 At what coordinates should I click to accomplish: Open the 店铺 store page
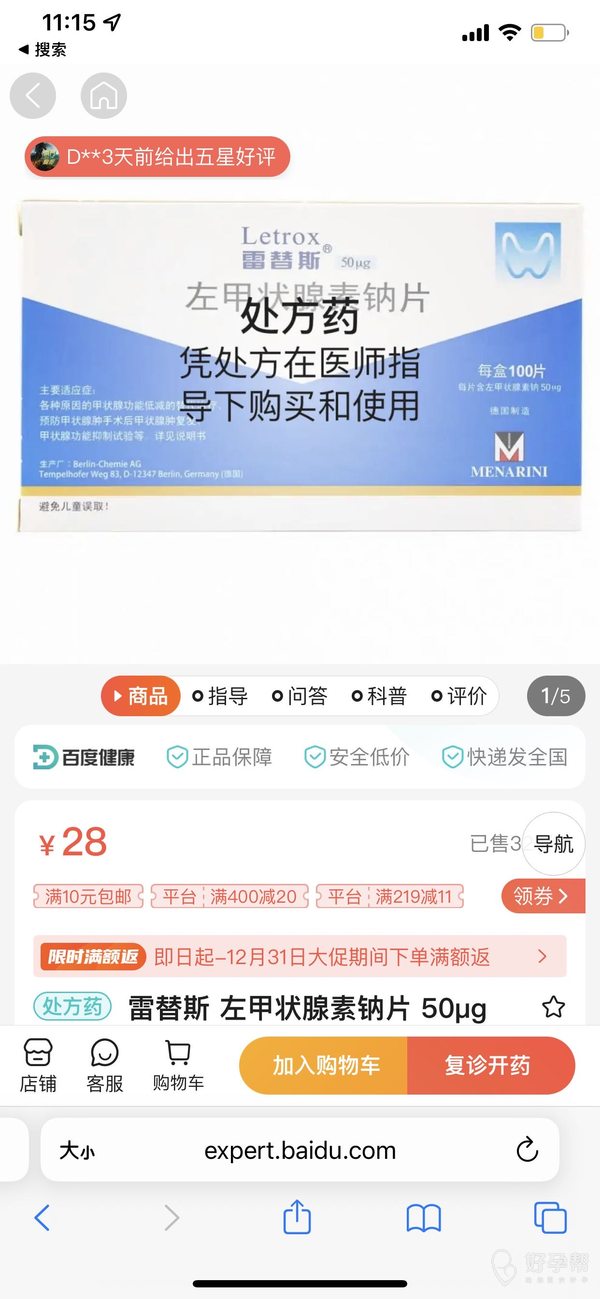coord(38,1065)
